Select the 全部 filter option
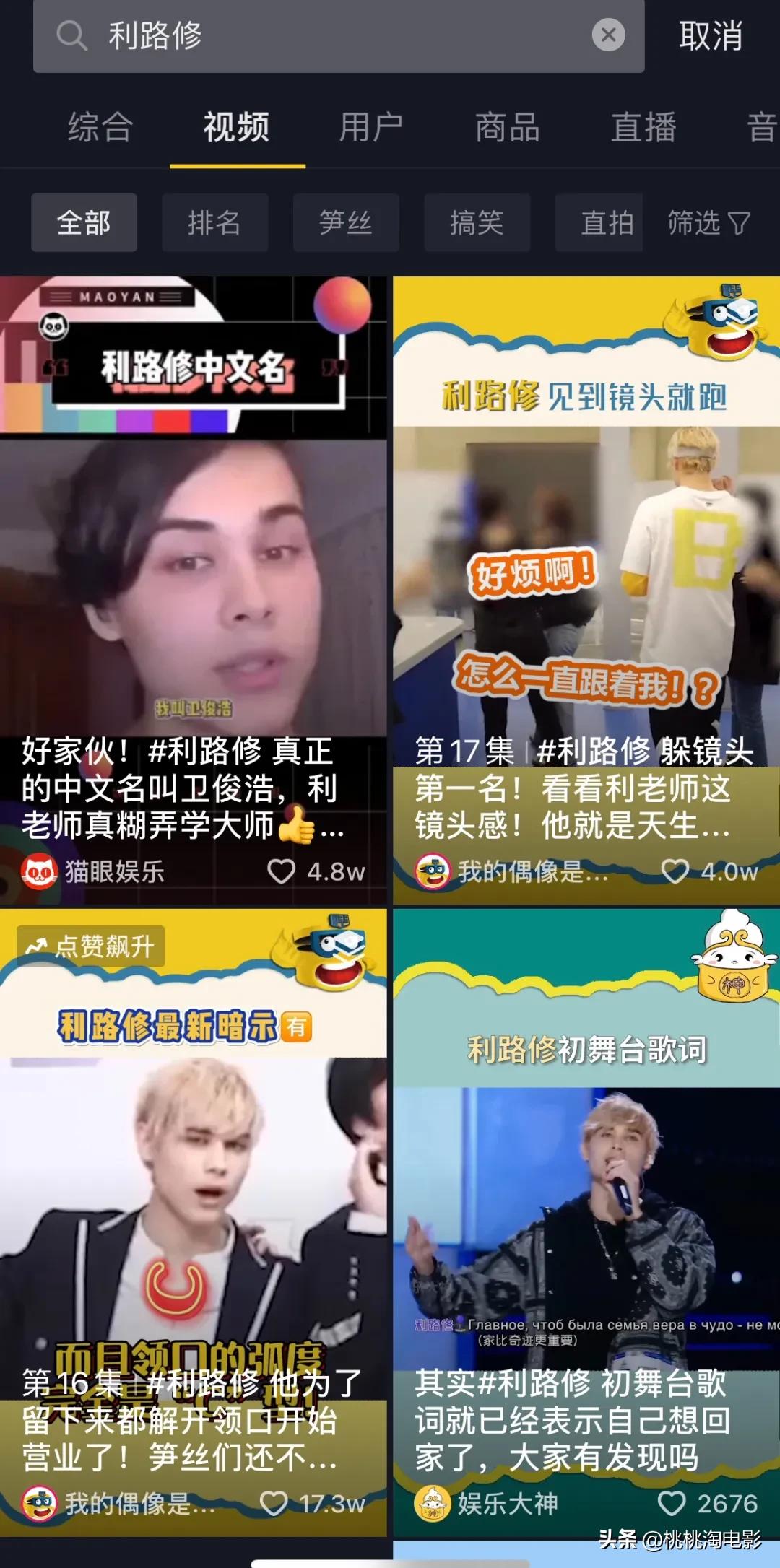Viewport: 780px width, 1568px height. point(84,223)
